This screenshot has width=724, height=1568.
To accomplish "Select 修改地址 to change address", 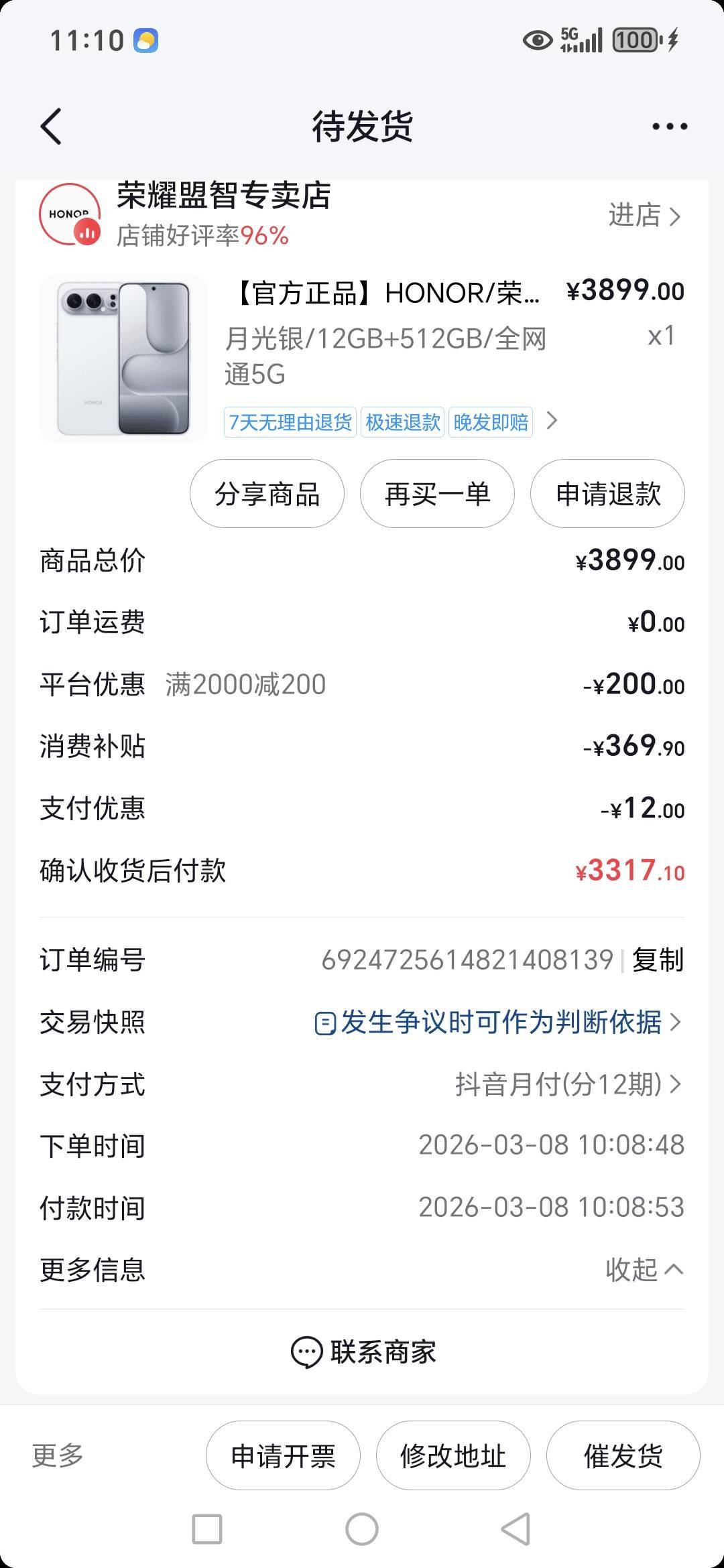I will [x=453, y=1456].
